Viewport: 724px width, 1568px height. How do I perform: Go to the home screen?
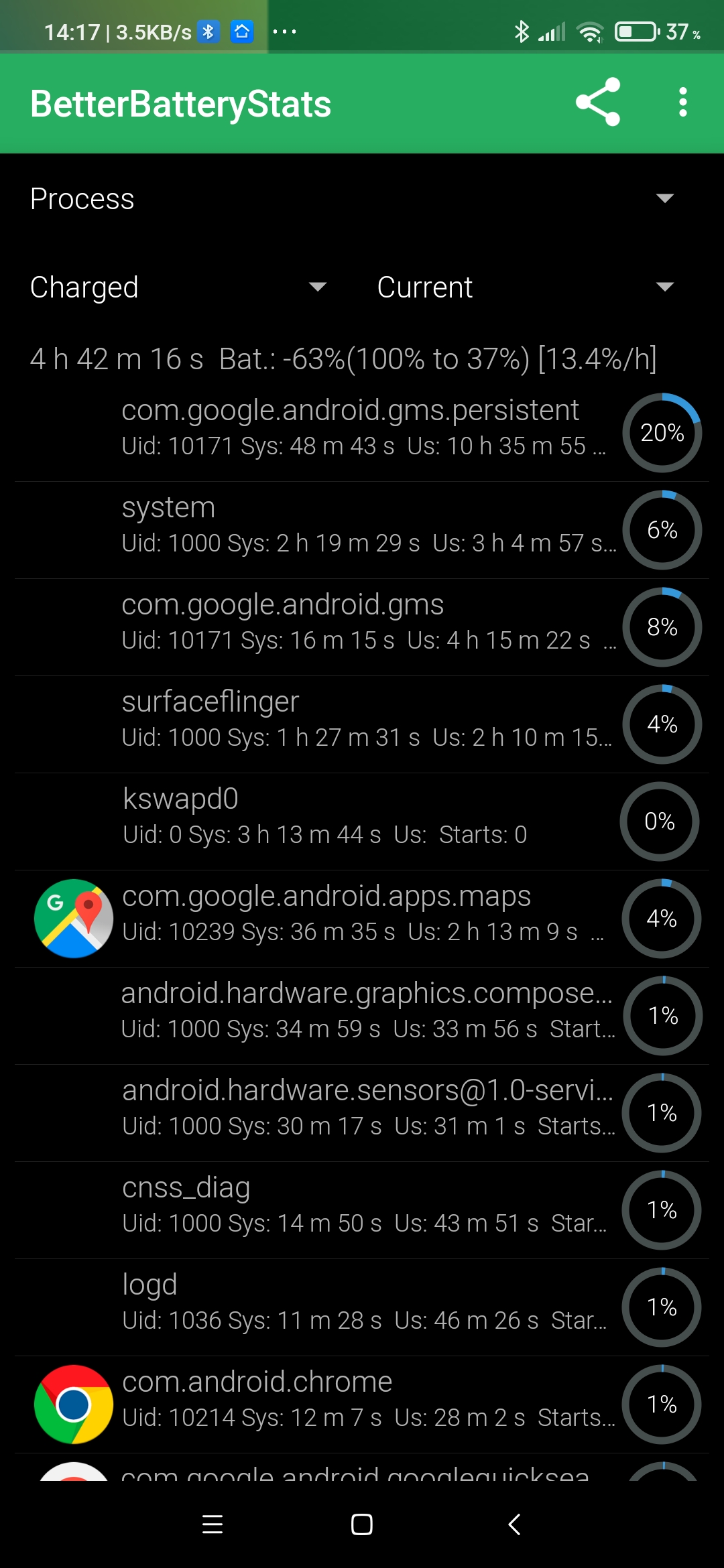(x=362, y=1524)
